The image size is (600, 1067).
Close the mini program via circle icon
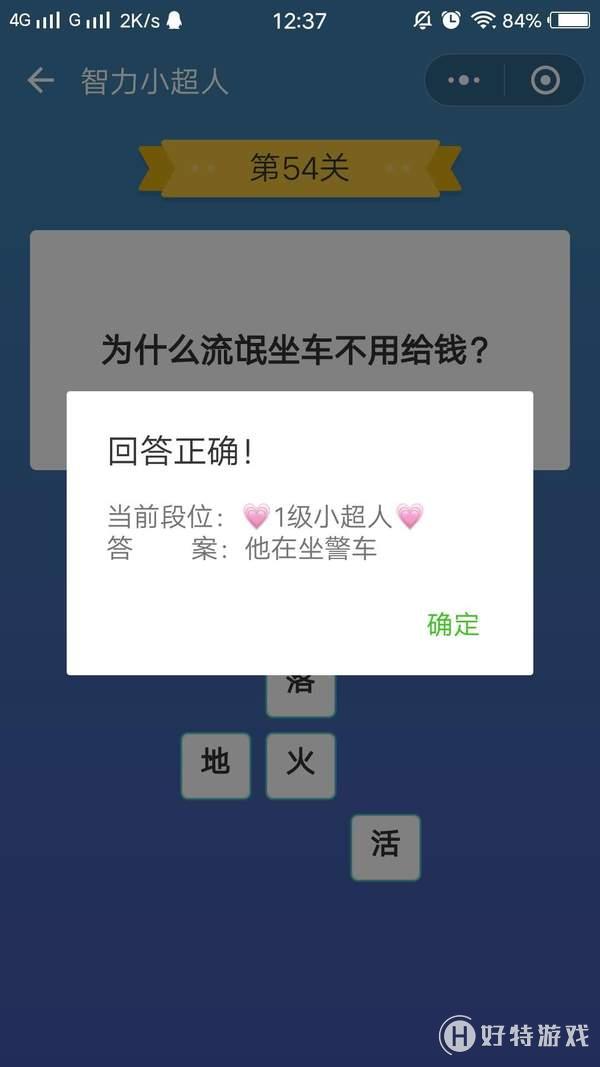[544, 81]
